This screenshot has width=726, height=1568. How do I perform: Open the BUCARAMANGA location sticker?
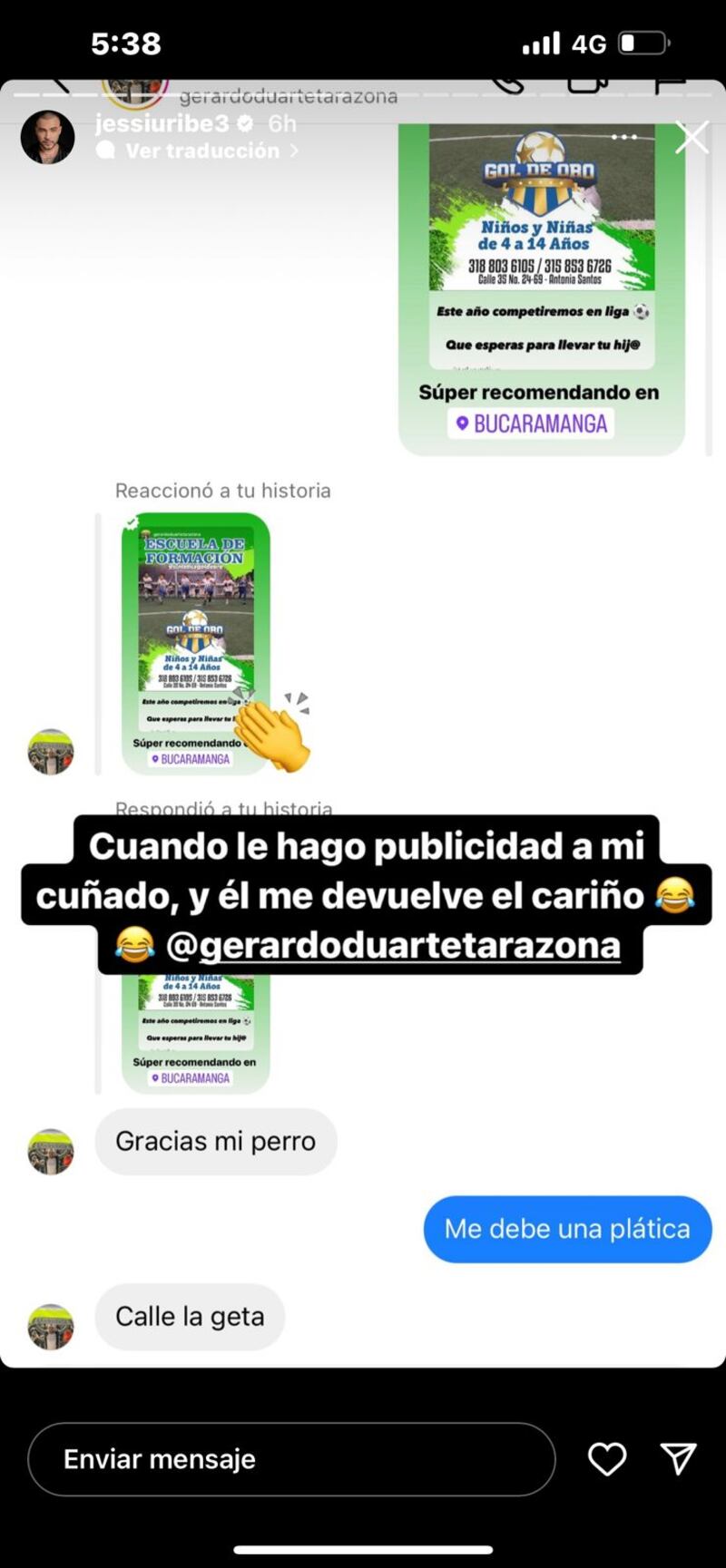point(531,423)
